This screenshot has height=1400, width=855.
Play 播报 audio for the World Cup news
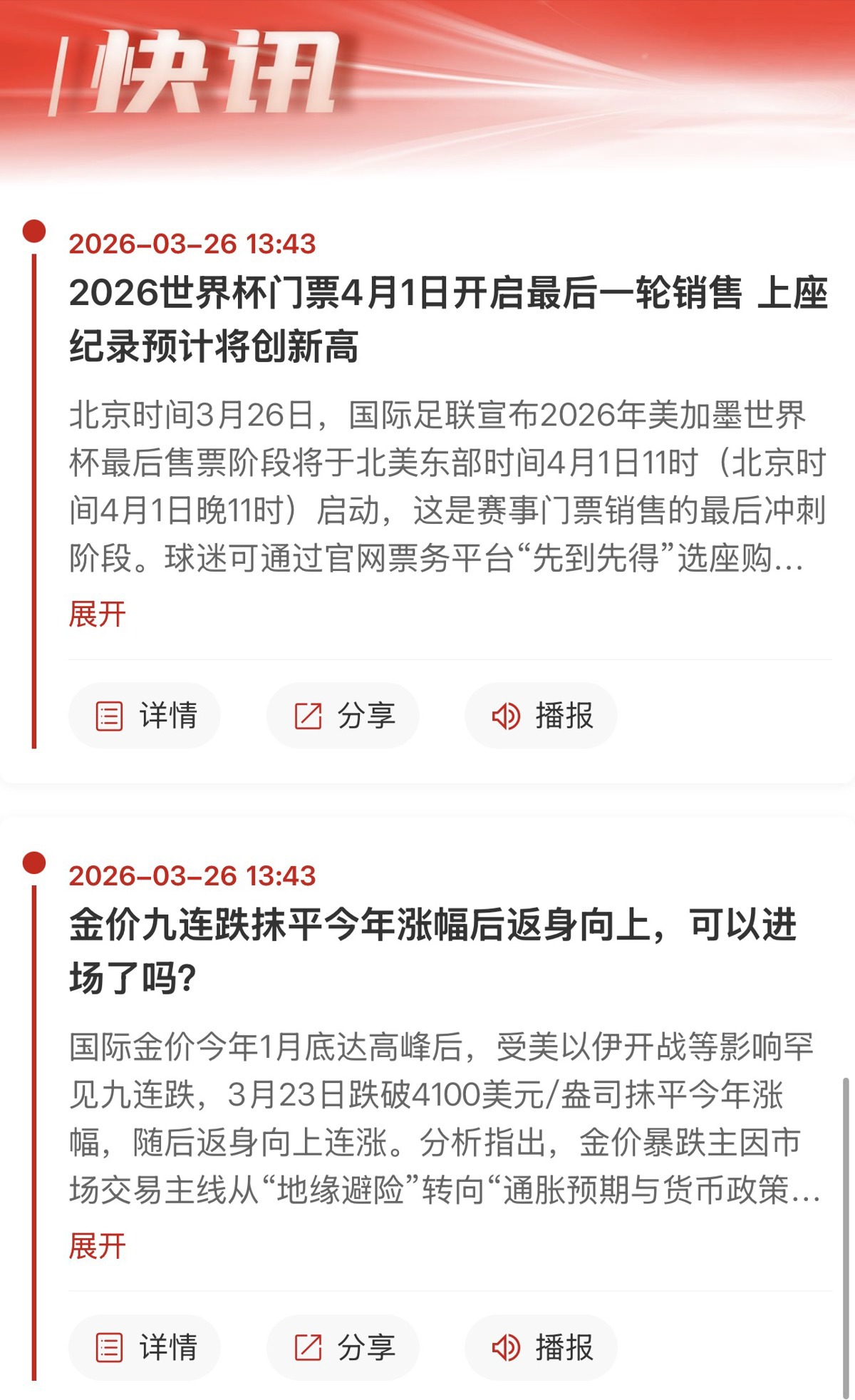541,716
